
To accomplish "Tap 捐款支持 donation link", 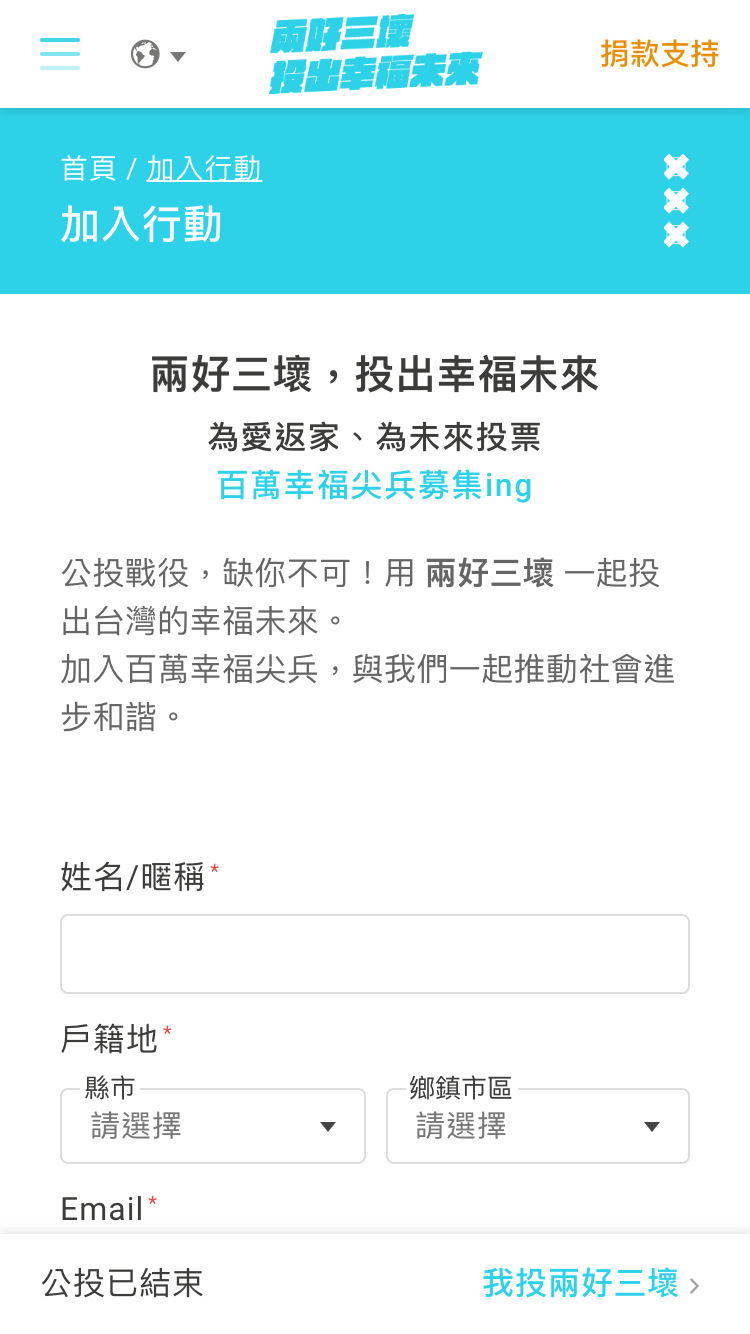I will (659, 54).
